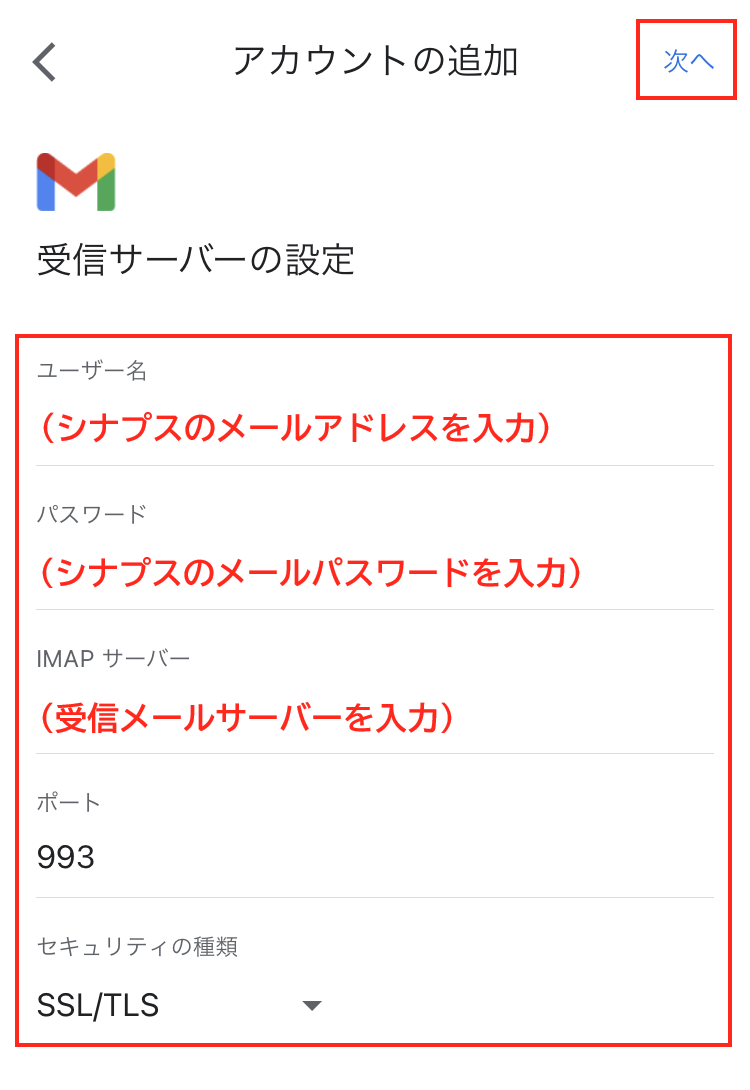Go back using the top-left arrow
Image resolution: width=750 pixels, height=1090 pixels.
coord(44,62)
